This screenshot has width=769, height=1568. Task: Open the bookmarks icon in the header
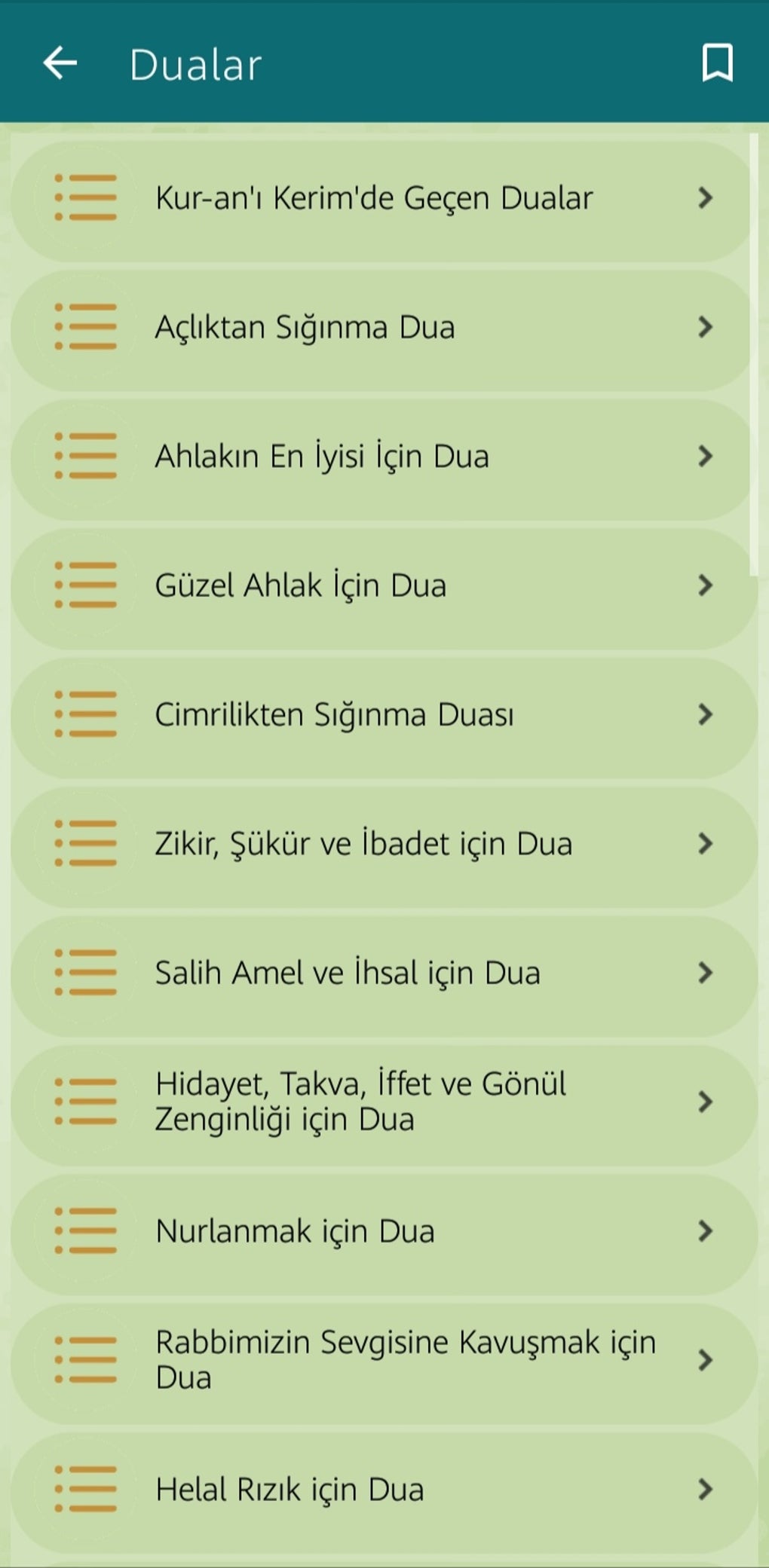[717, 63]
